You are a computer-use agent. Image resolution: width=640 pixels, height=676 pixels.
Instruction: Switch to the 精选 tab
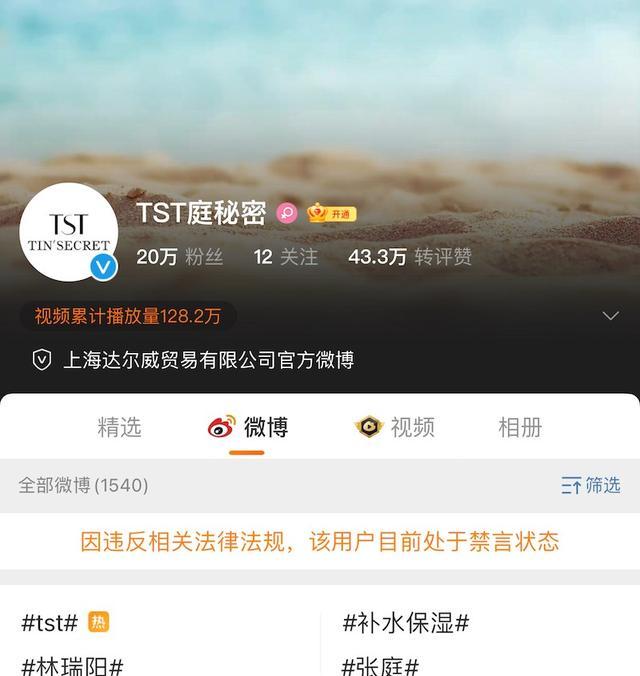[119, 427]
